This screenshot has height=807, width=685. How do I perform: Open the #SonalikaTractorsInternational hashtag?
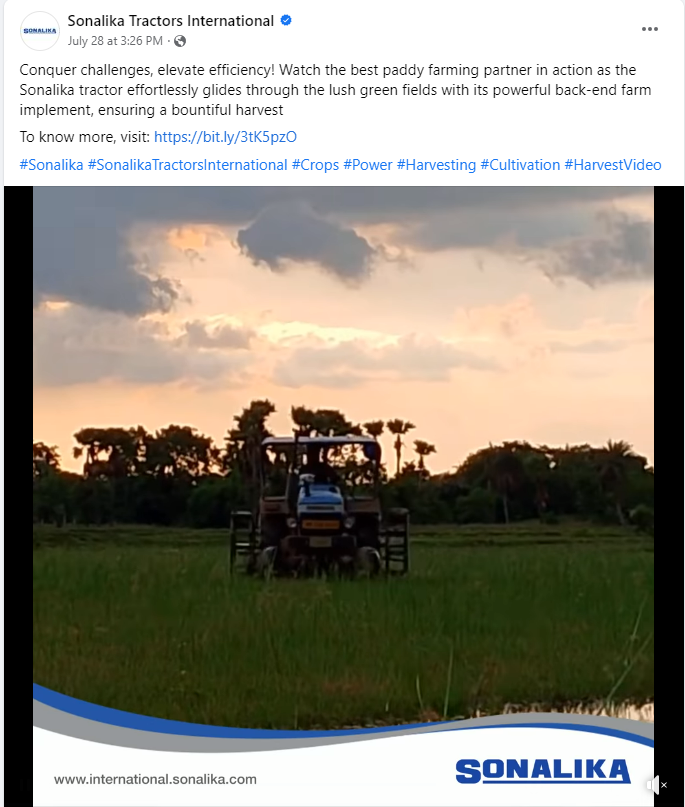187,165
